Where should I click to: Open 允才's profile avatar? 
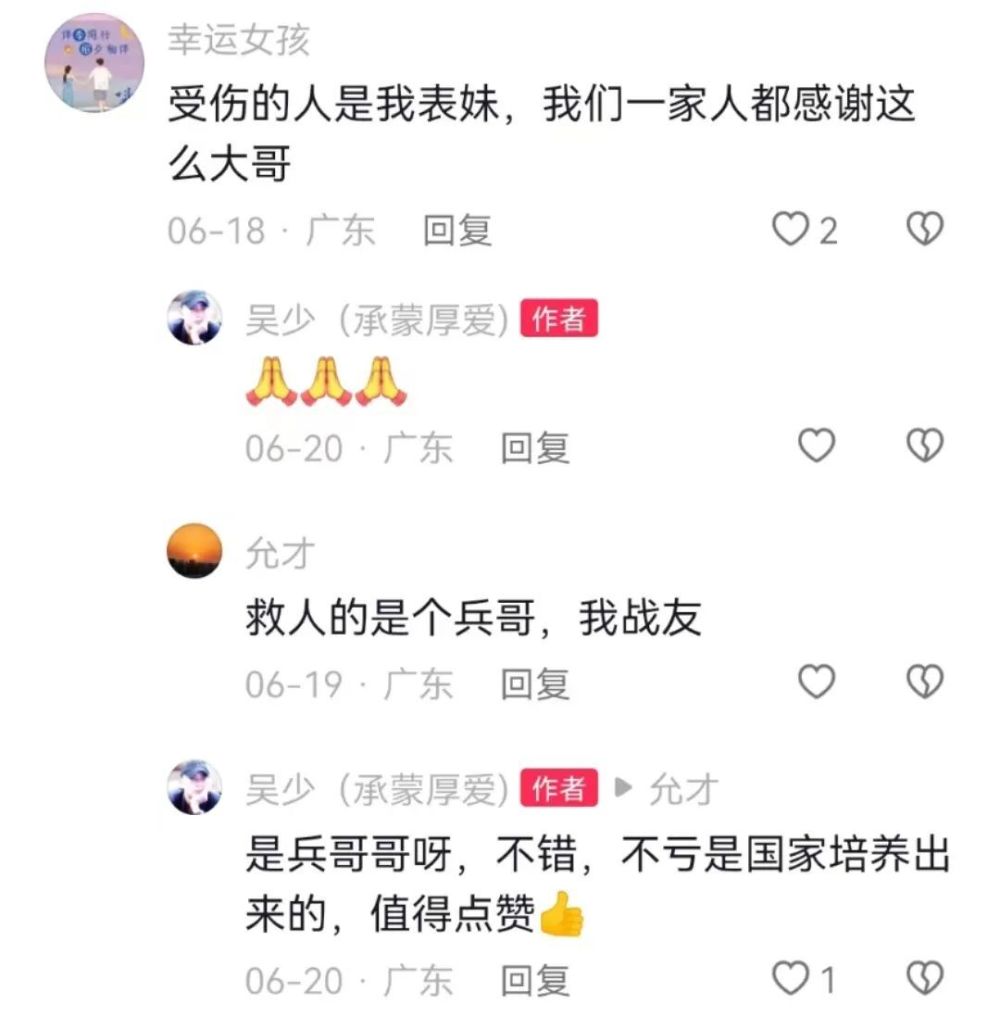coord(194,551)
